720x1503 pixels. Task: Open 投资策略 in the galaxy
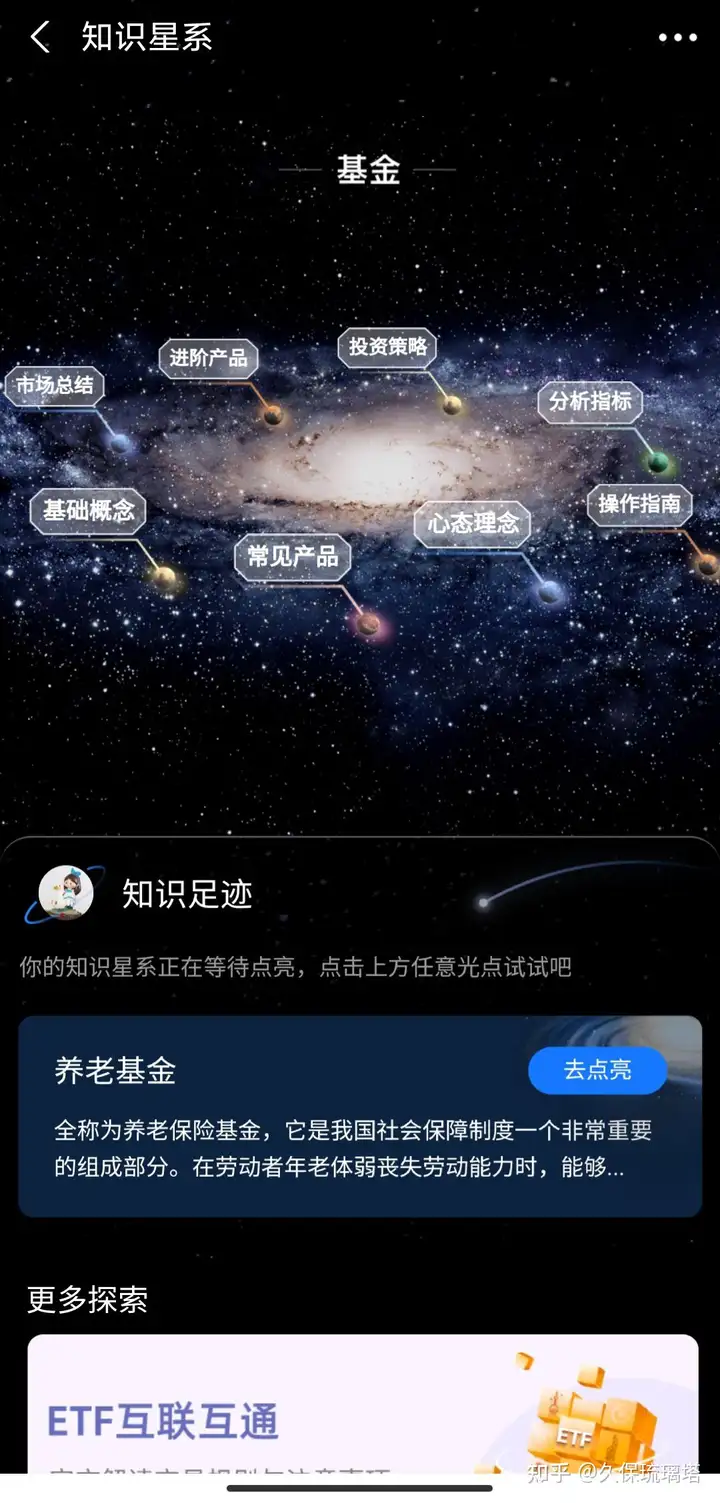coord(387,347)
